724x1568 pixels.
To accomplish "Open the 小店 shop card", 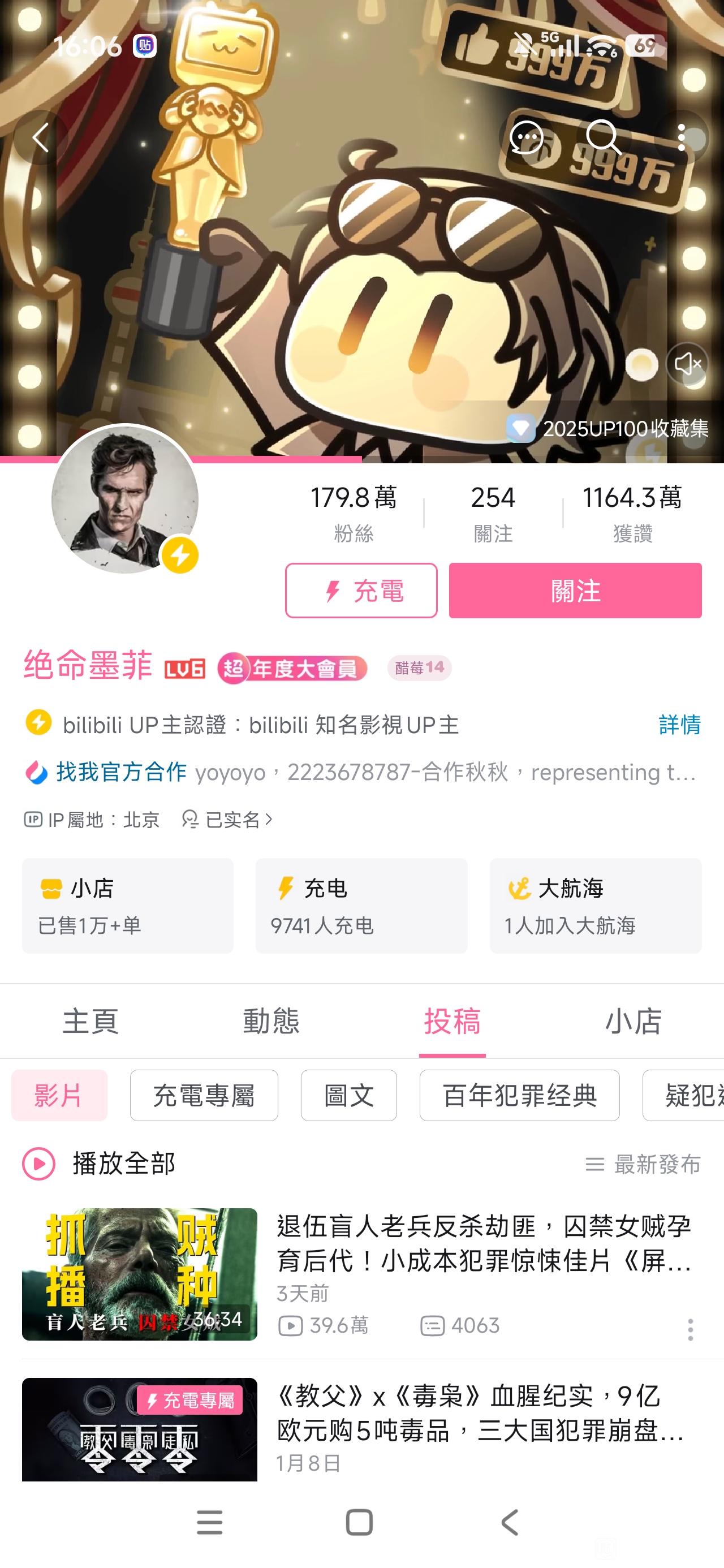I will coord(128,906).
